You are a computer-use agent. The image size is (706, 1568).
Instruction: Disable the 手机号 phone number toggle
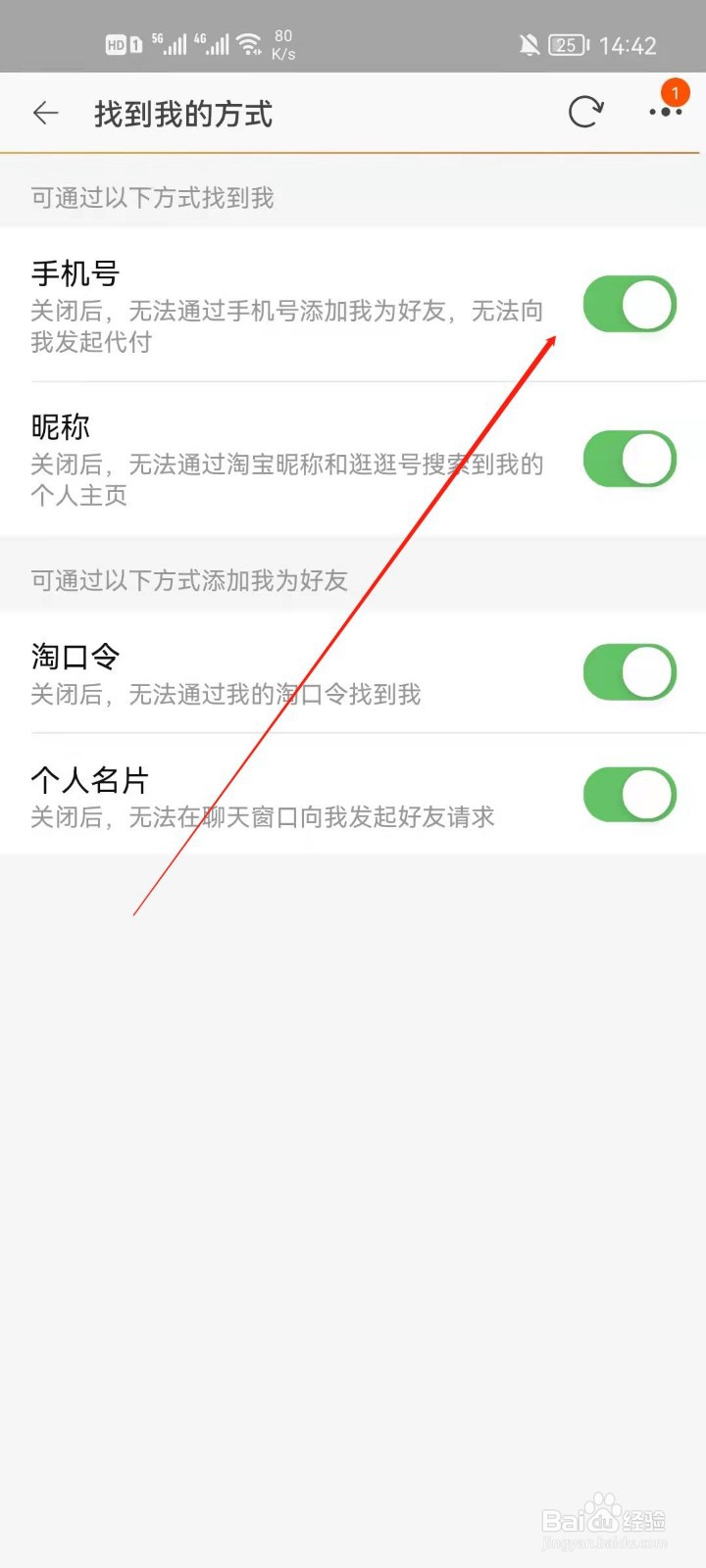pos(629,305)
